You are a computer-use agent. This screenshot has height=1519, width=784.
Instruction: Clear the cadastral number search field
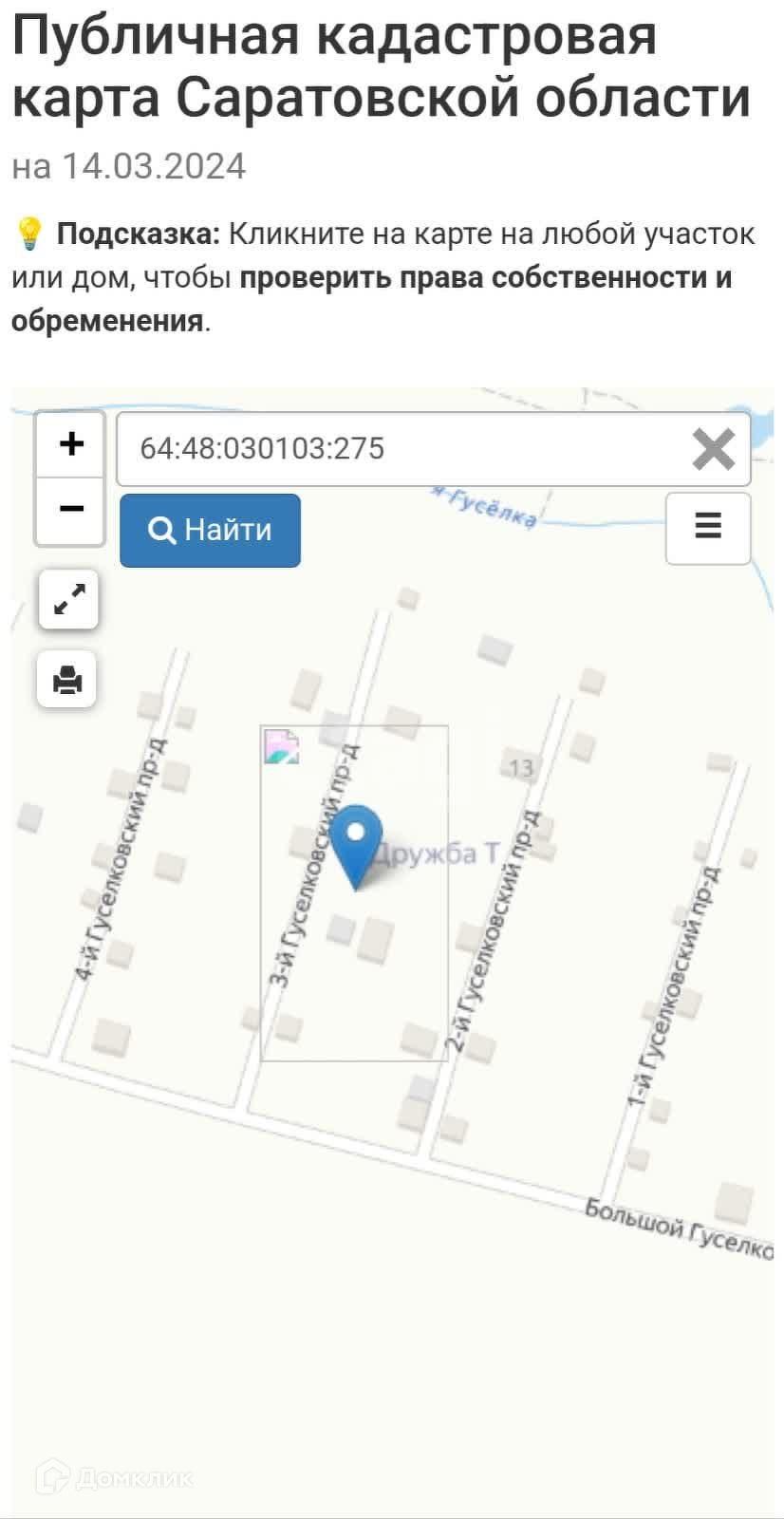[x=713, y=449]
